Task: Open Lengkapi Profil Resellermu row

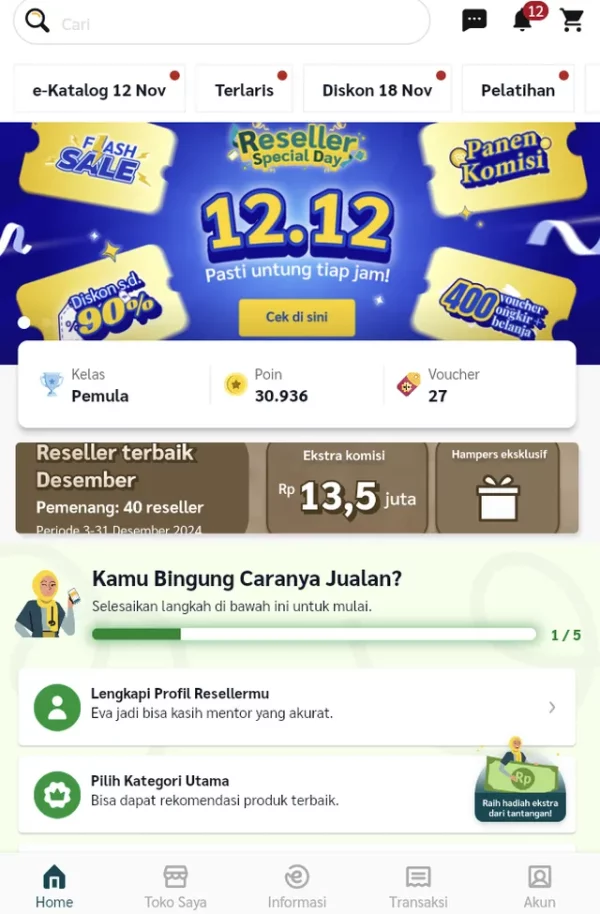Action: [296, 707]
